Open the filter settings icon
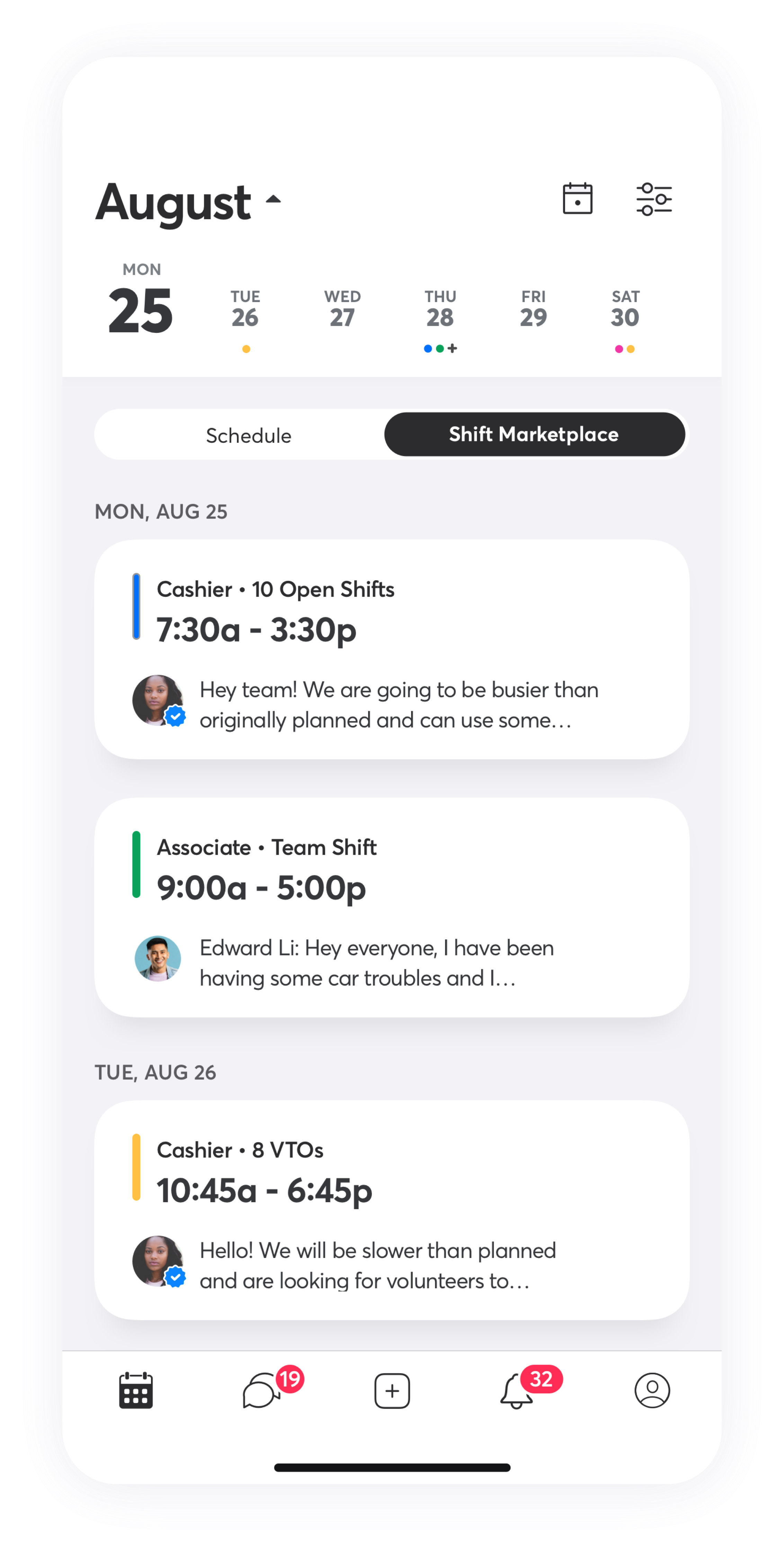784x1552 pixels. [653, 199]
